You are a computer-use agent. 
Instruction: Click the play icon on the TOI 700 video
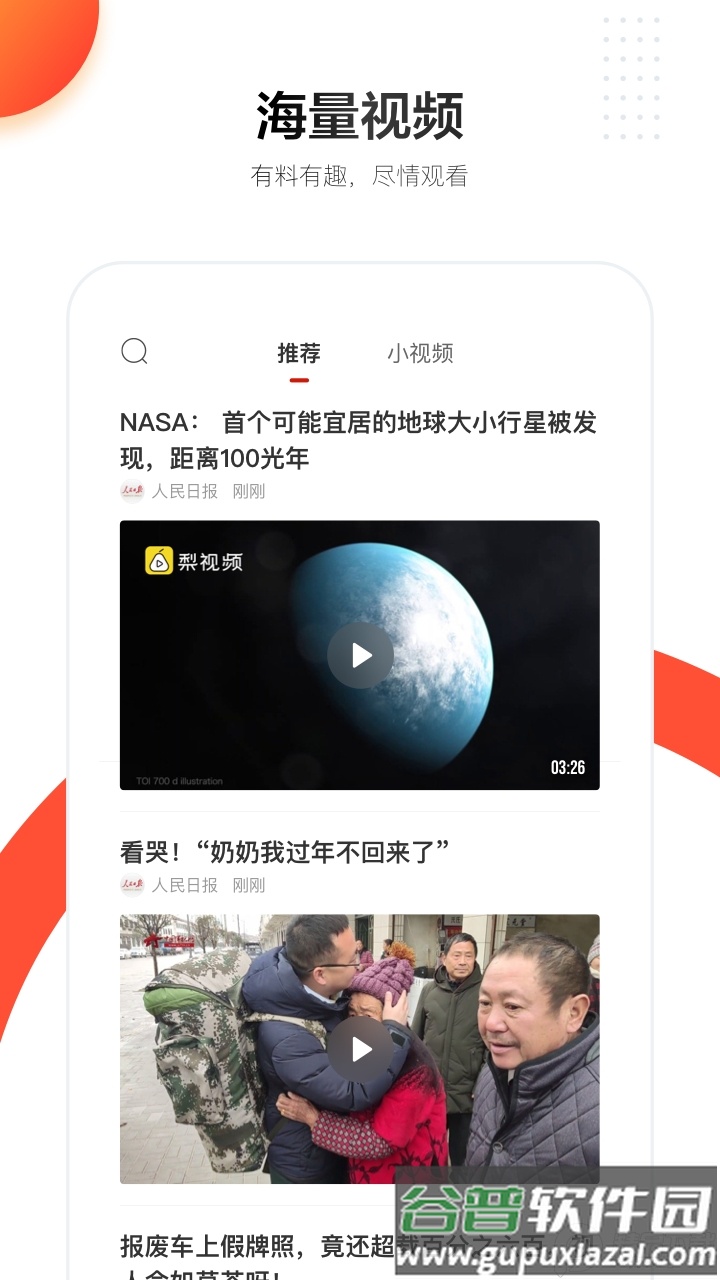point(359,655)
